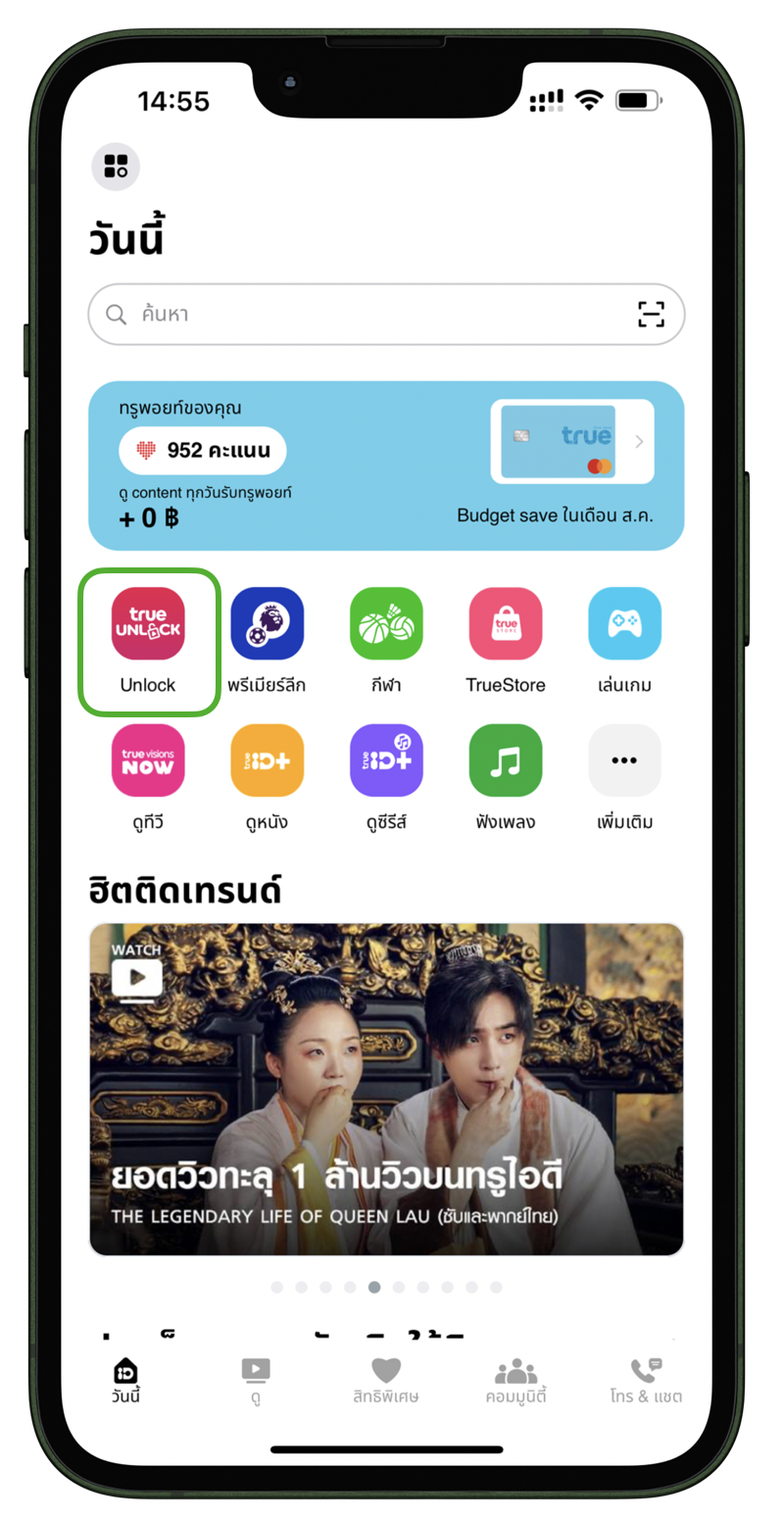
Task: Open the 952 คะแนน TruePoint balance
Action: [x=202, y=451]
